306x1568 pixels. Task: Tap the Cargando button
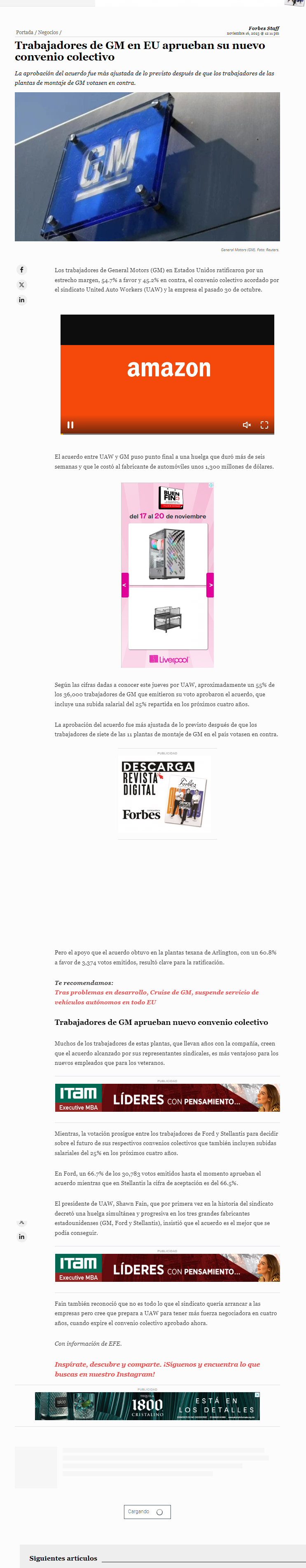point(147,1512)
